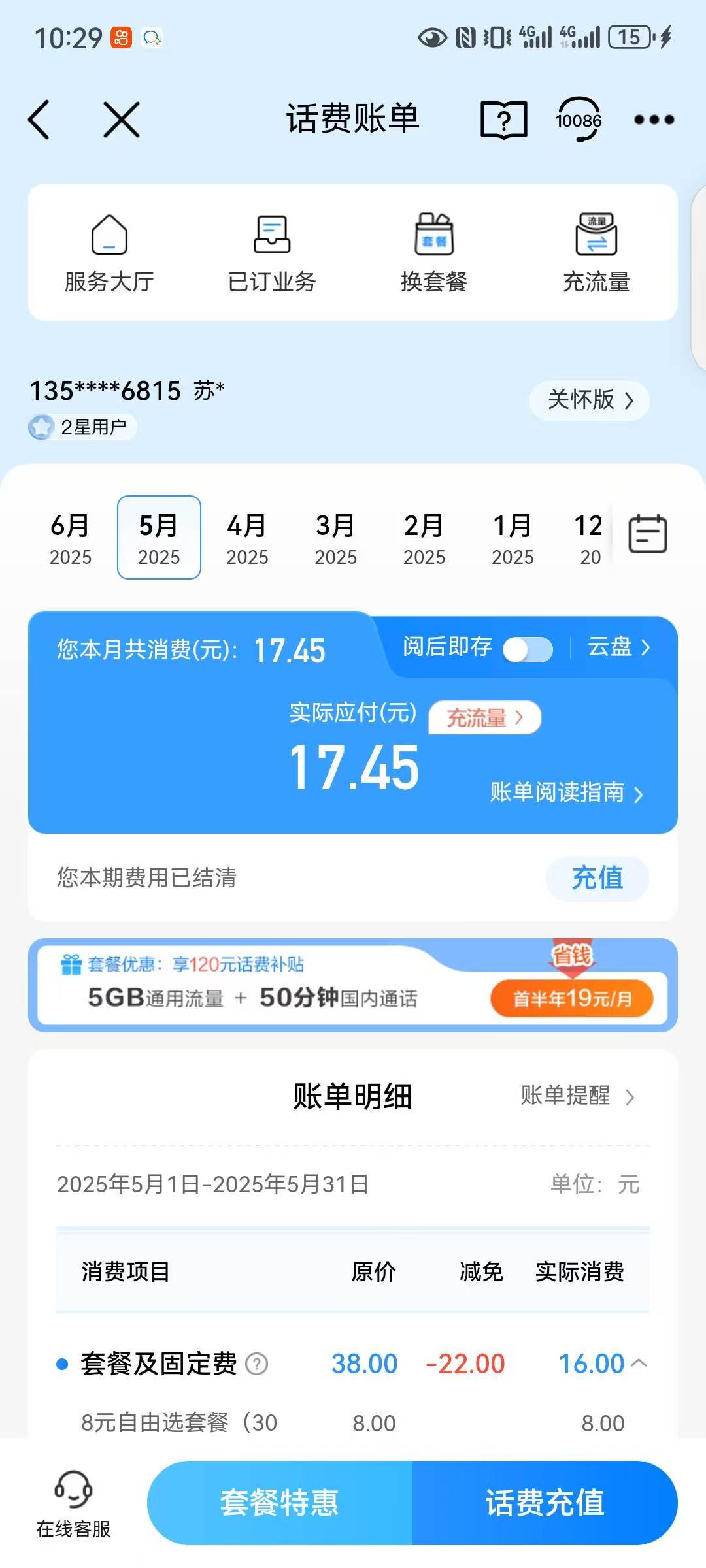
Task: Open 换套餐 shortcut
Action: [x=434, y=253]
